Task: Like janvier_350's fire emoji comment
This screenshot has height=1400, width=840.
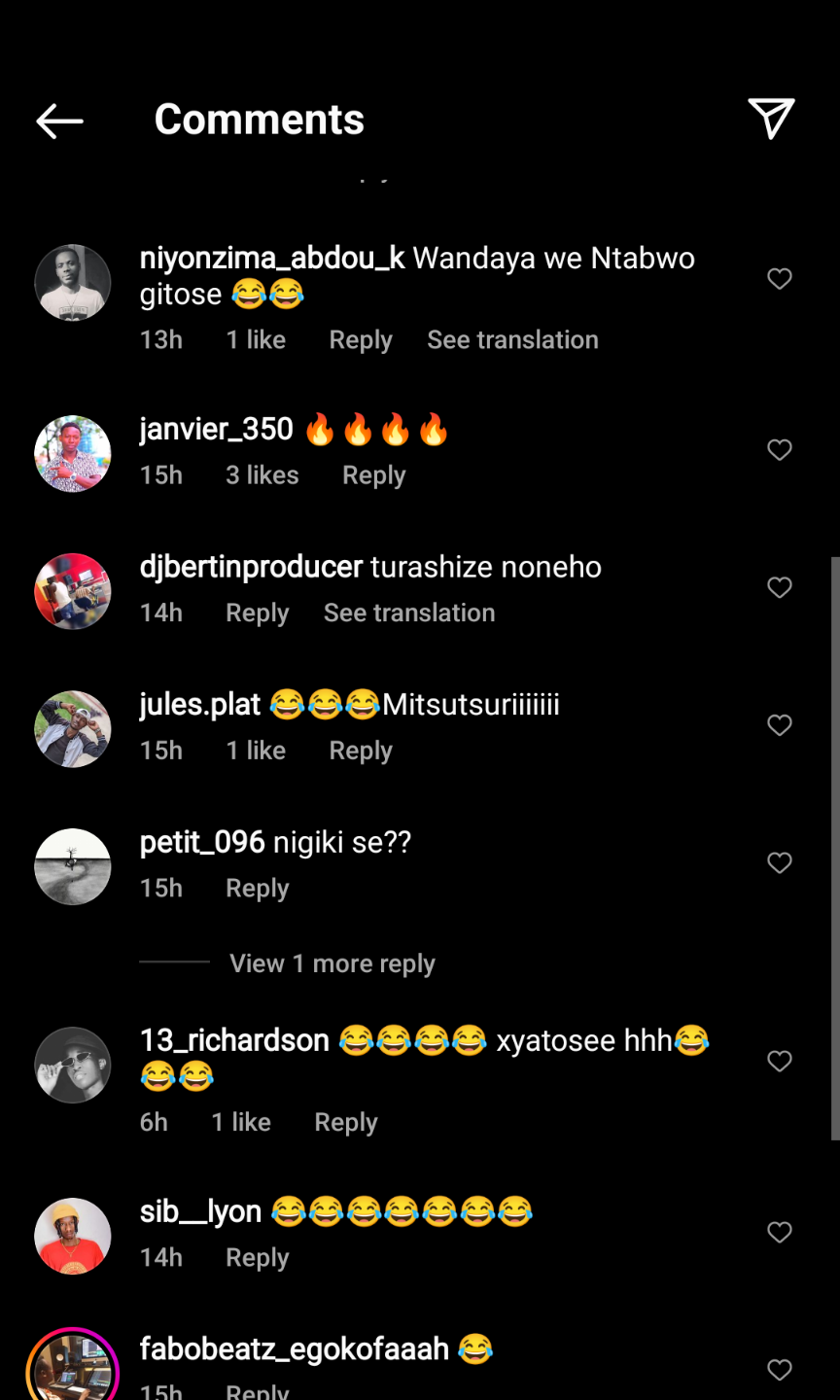Action: coord(780,450)
